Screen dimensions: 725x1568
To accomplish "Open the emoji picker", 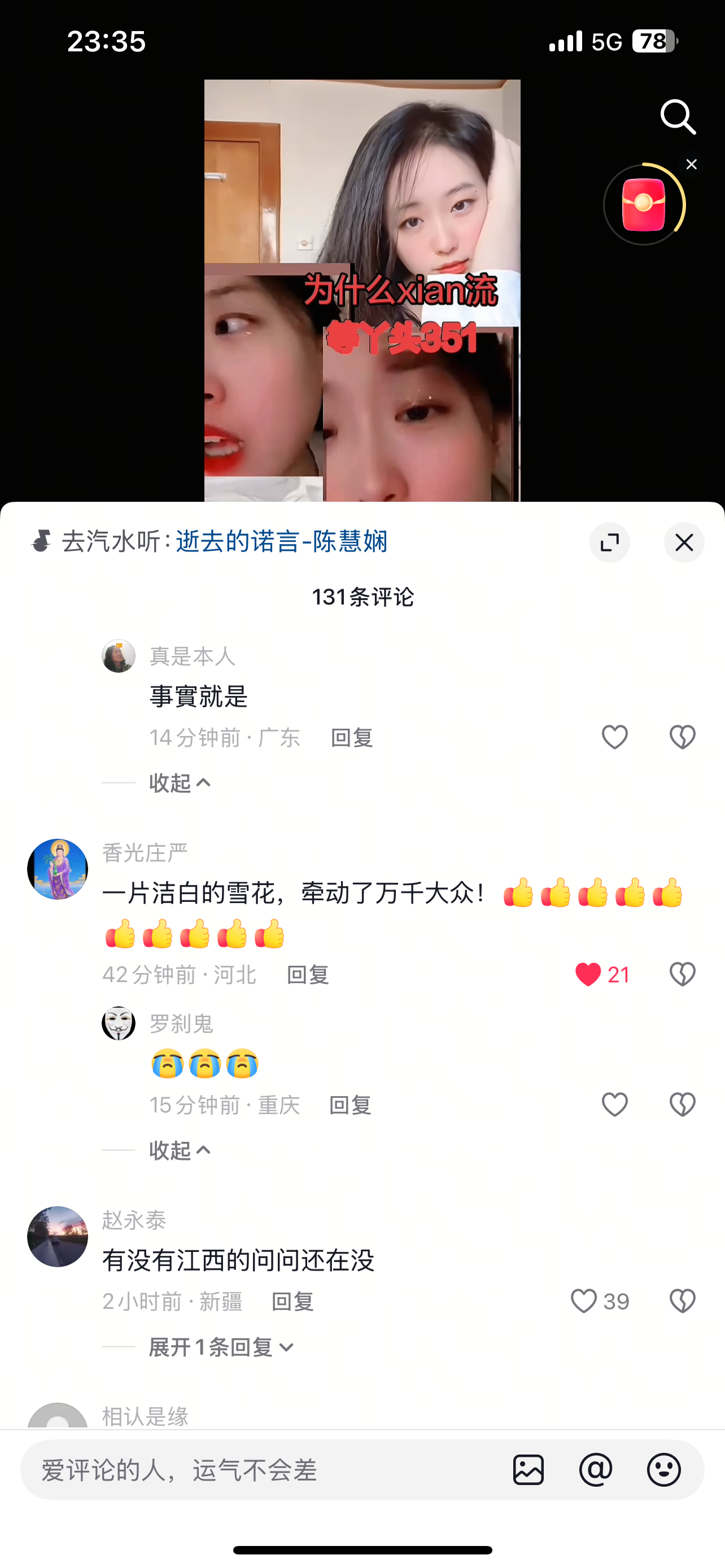I will [x=663, y=1470].
